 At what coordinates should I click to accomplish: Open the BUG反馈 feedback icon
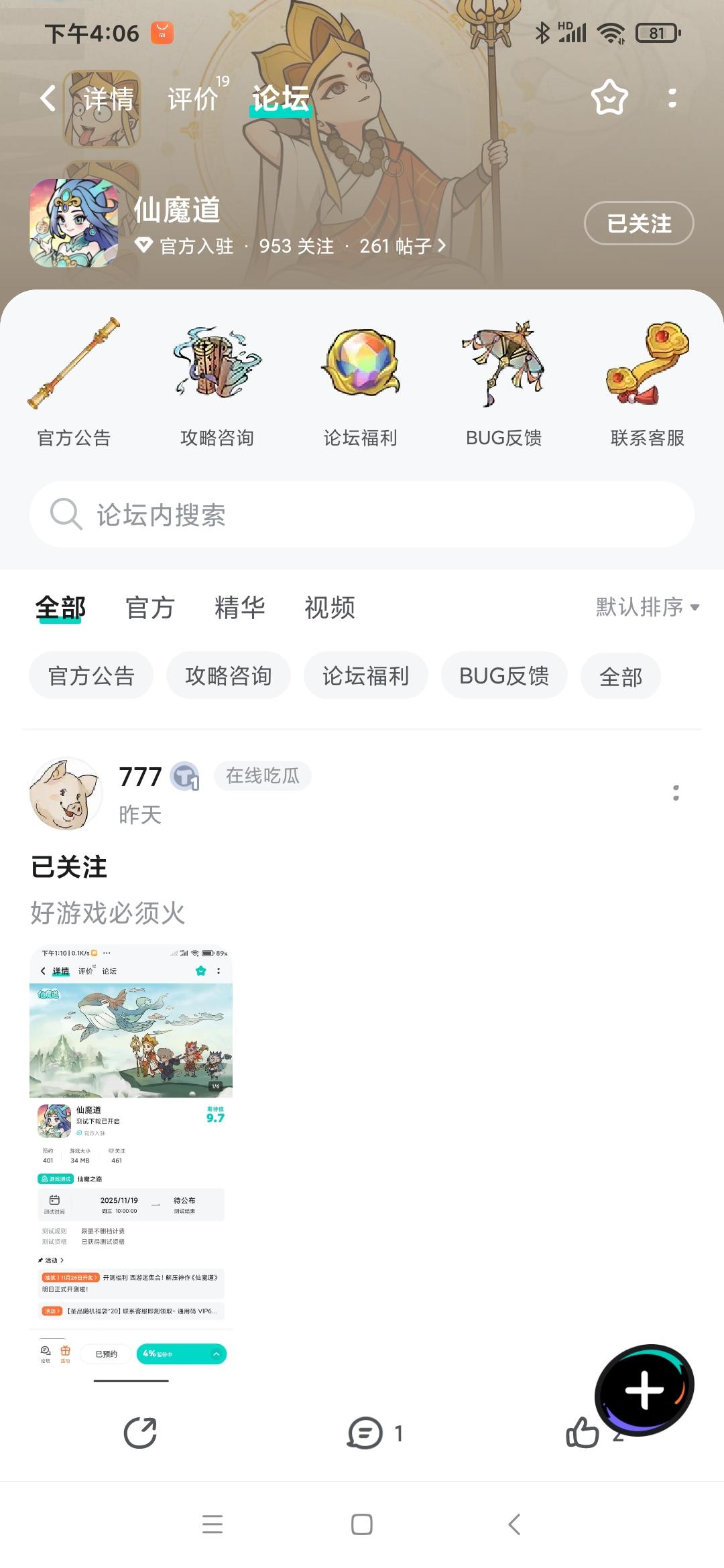tap(503, 382)
